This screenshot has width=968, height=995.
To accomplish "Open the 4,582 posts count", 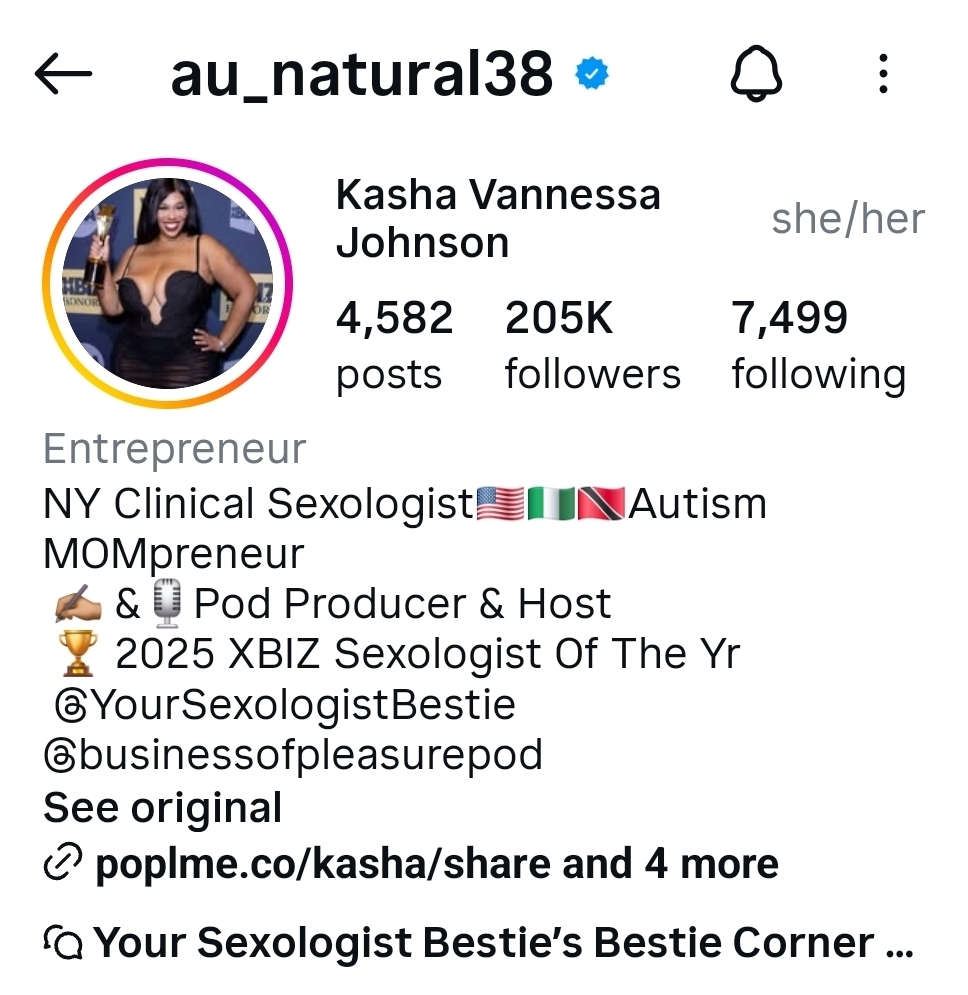I will (393, 345).
